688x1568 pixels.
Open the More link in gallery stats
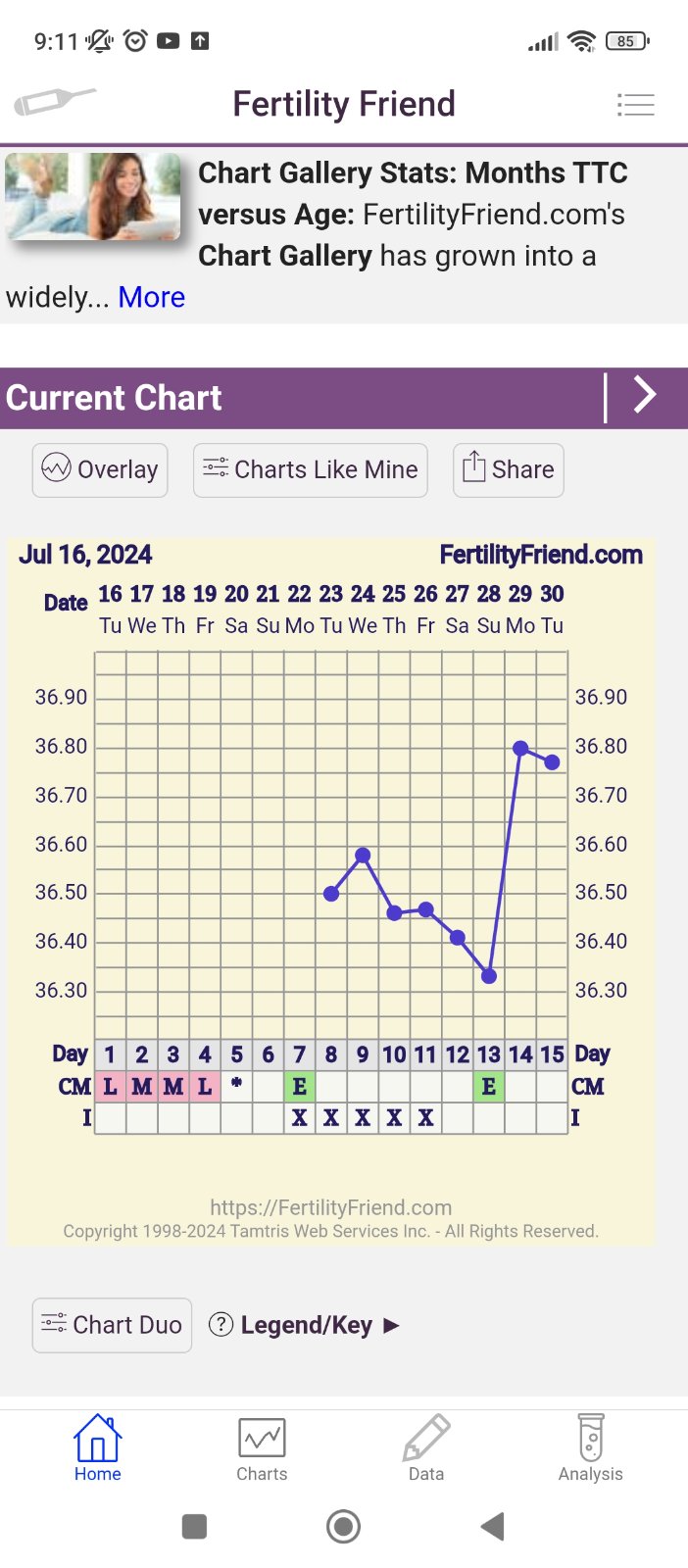pyautogui.click(x=151, y=297)
